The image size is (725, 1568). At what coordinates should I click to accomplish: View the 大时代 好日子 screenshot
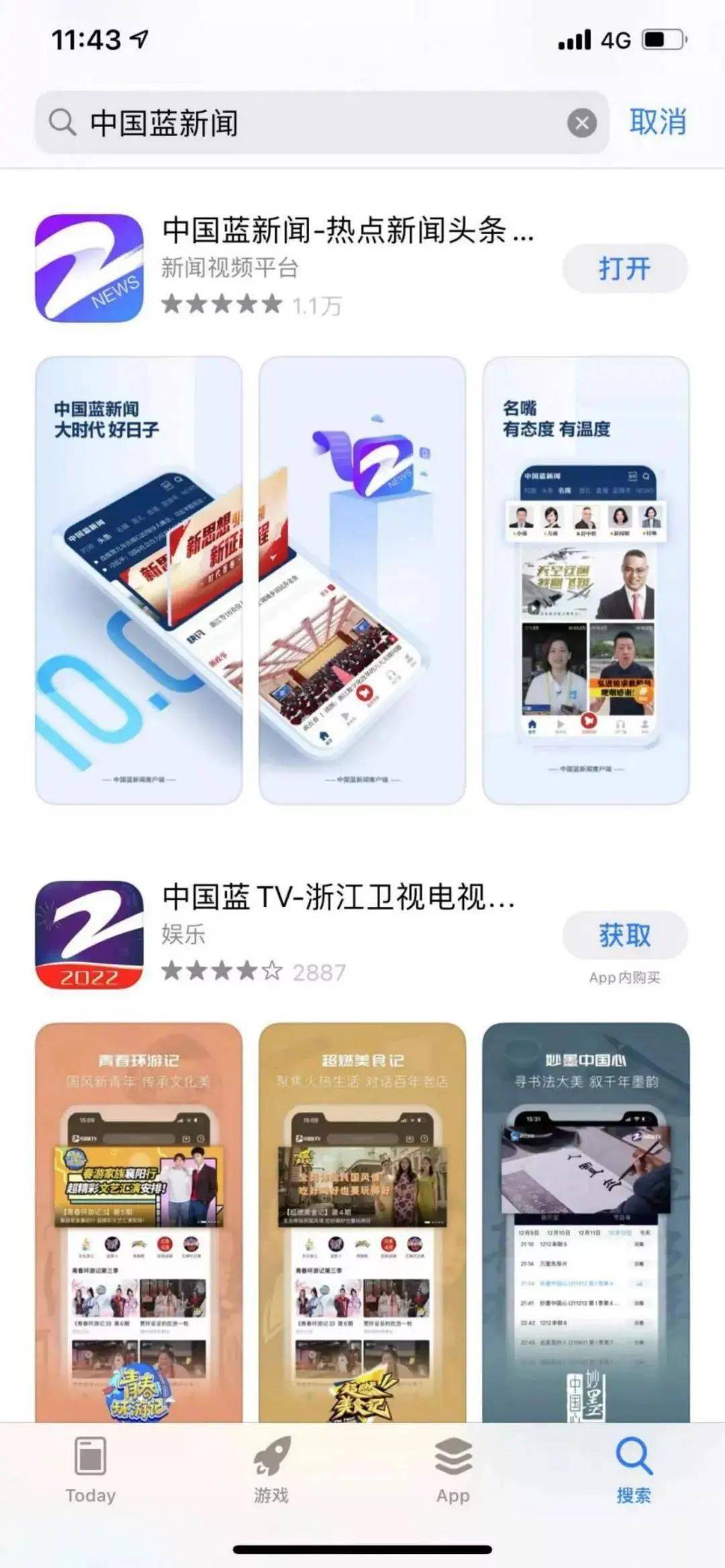139,580
